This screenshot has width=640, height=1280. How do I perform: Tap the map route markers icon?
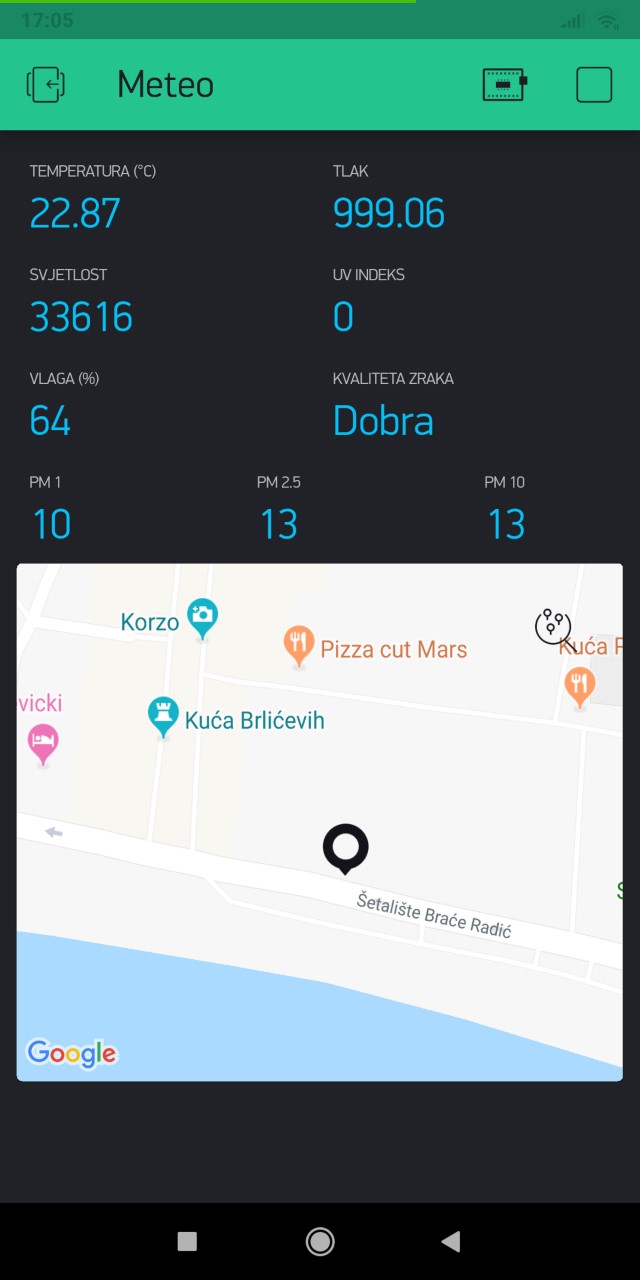tap(553, 625)
